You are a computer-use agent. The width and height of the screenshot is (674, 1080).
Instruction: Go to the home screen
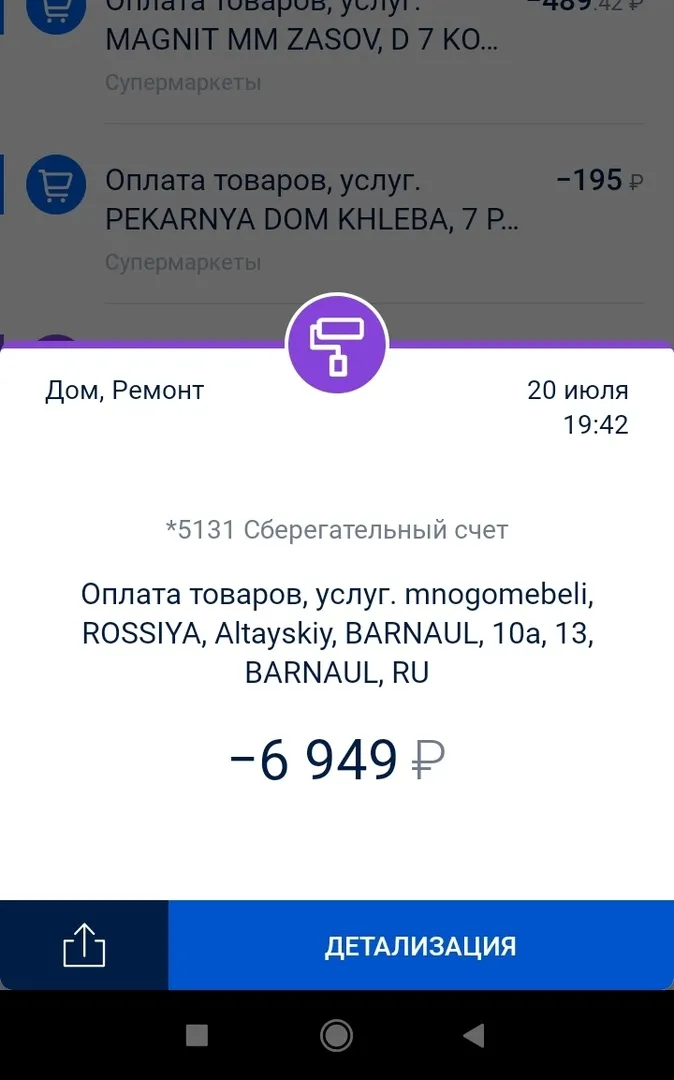337,1035
